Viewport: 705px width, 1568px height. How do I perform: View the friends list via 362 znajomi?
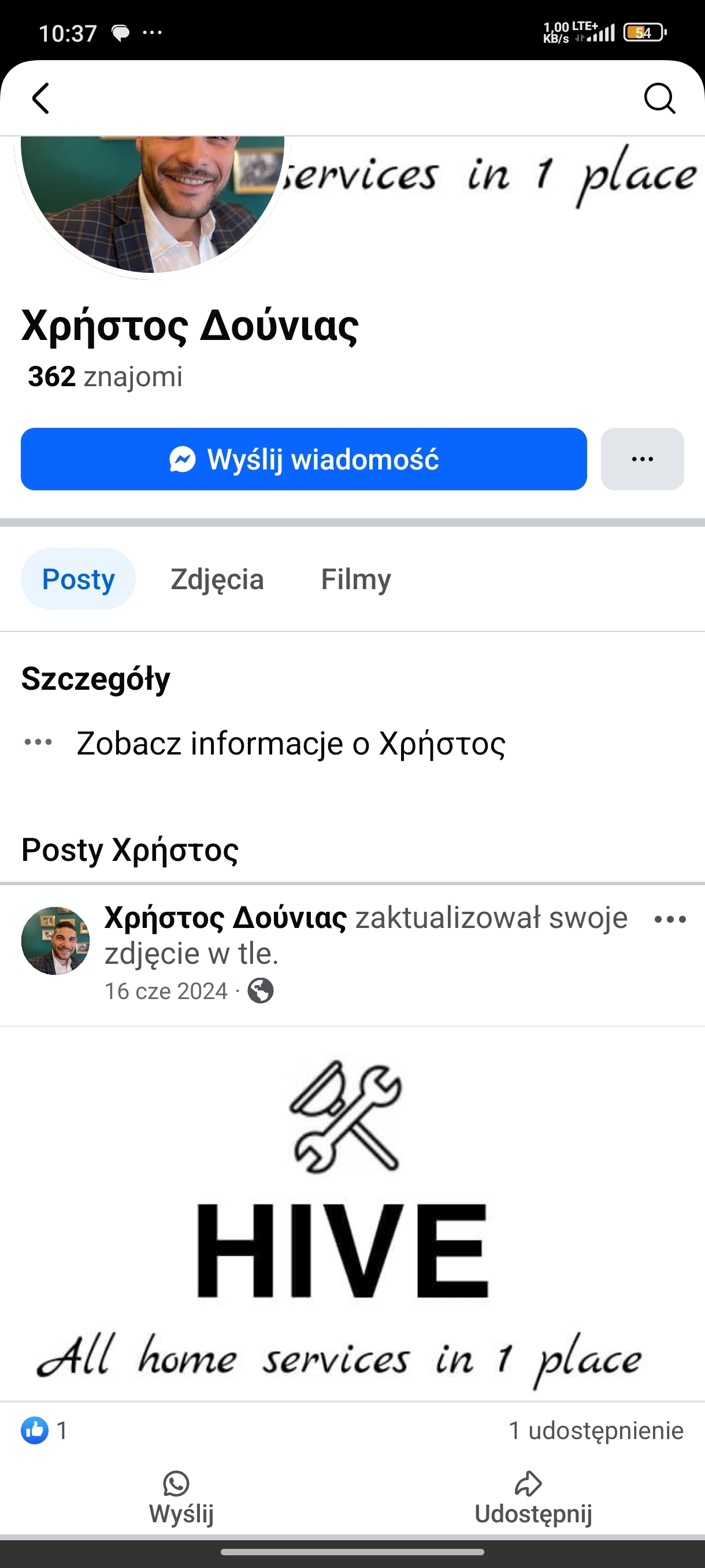[105, 377]
